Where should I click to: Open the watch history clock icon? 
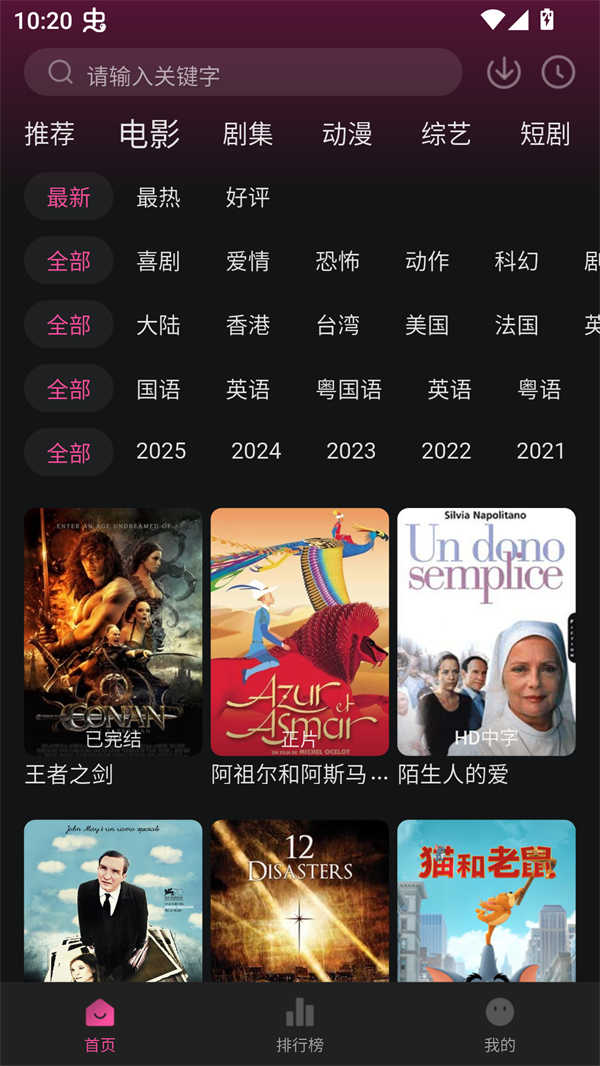(x=558, y=72)
